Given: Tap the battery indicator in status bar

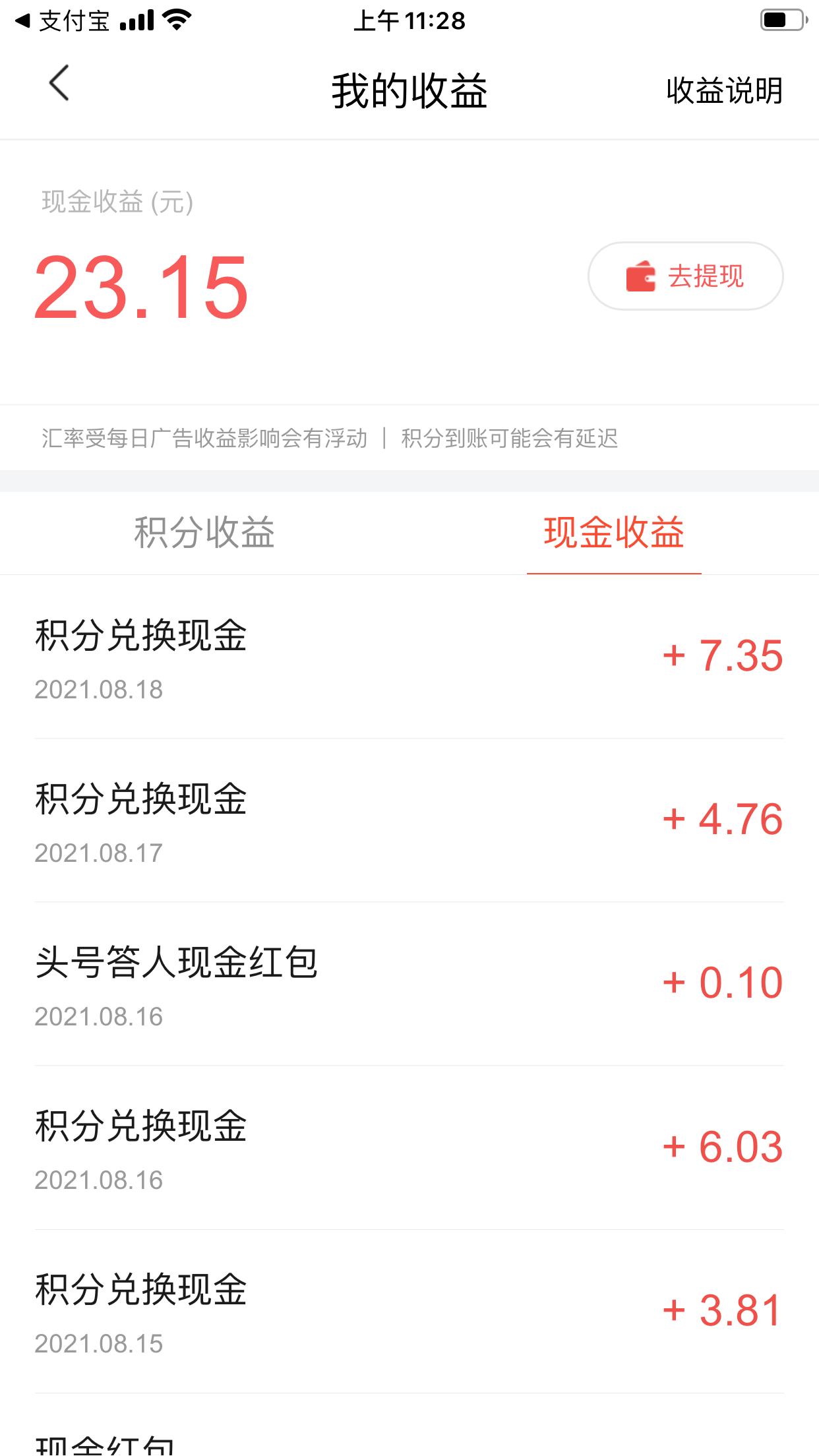Looking at the screenshot, I should tap(781, 20).
